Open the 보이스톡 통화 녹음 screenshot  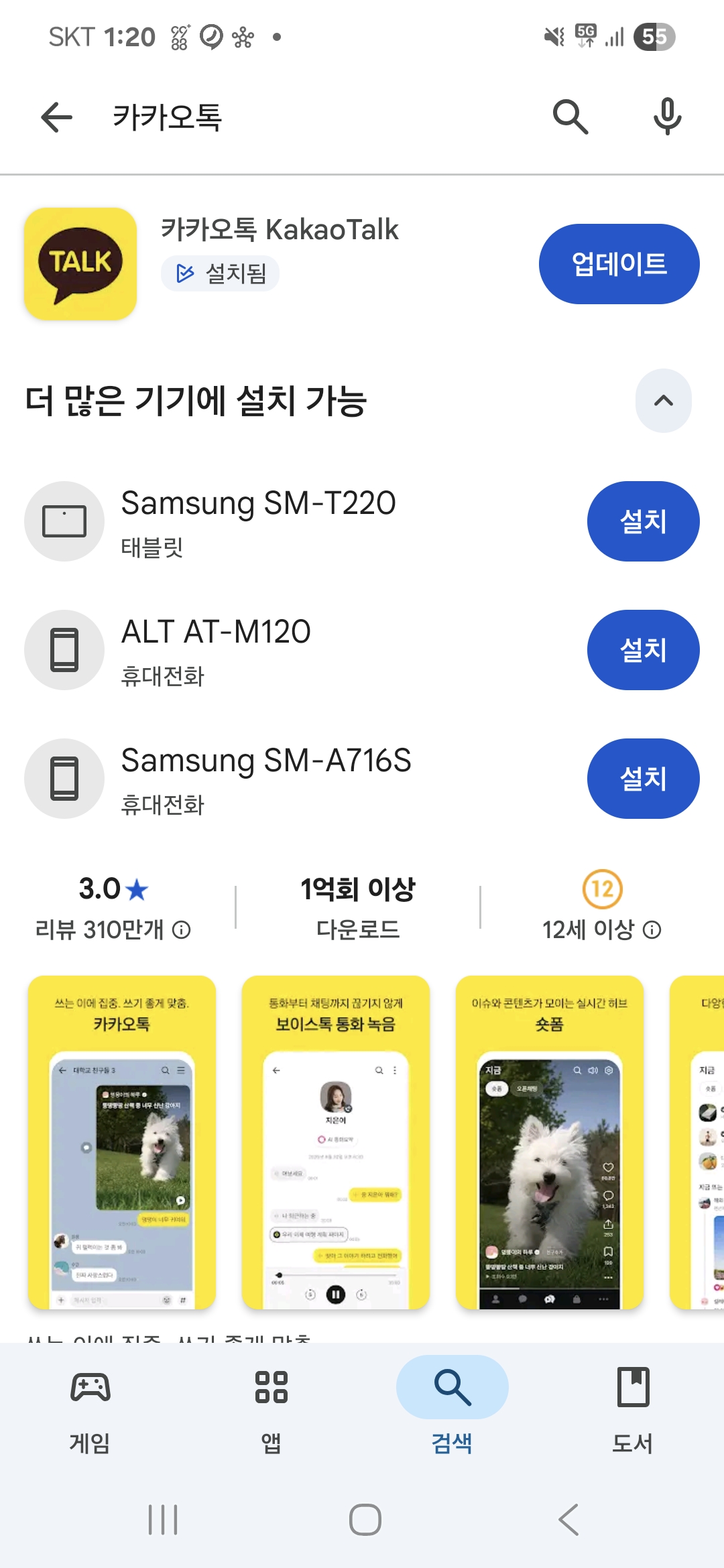tap(336, 1142)
